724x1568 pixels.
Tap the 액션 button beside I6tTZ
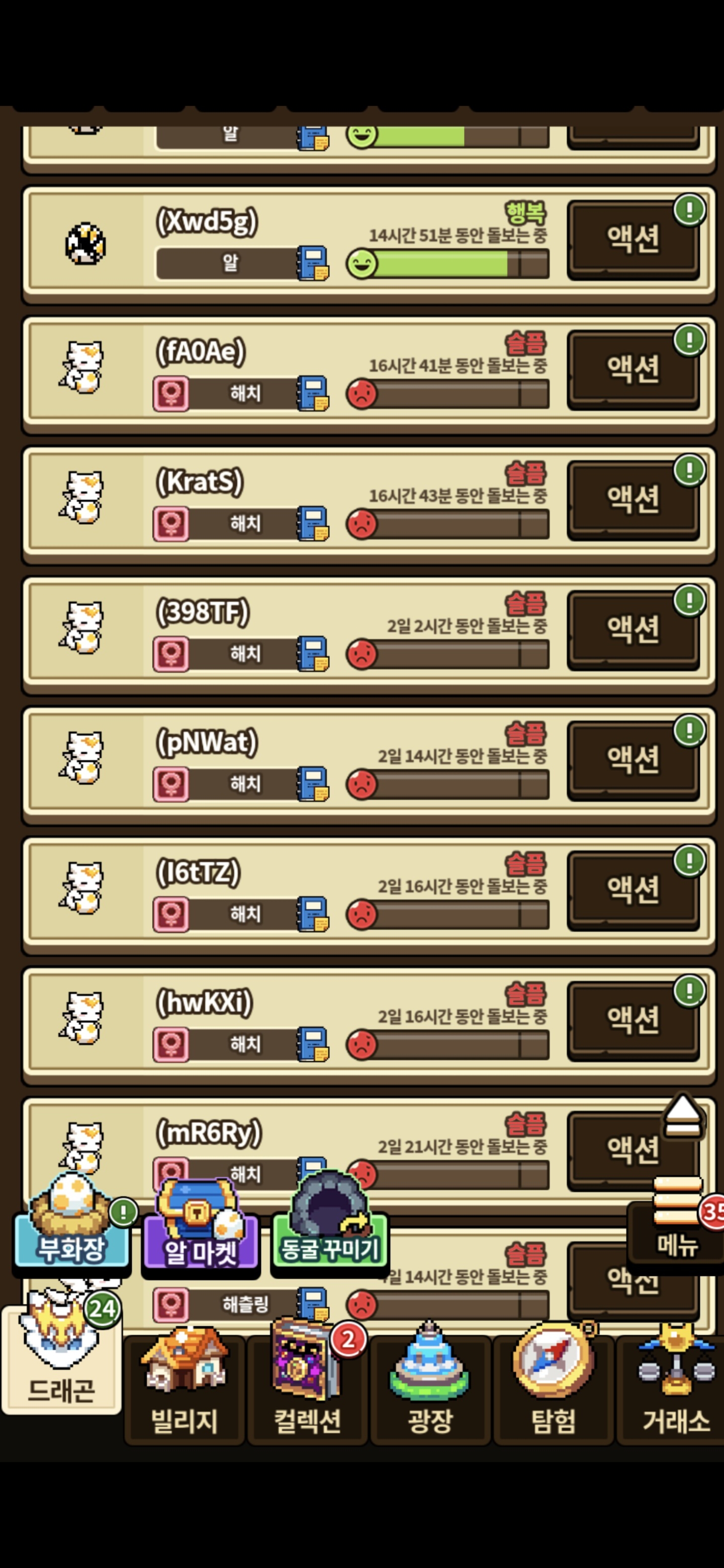(x=632, y=890)
